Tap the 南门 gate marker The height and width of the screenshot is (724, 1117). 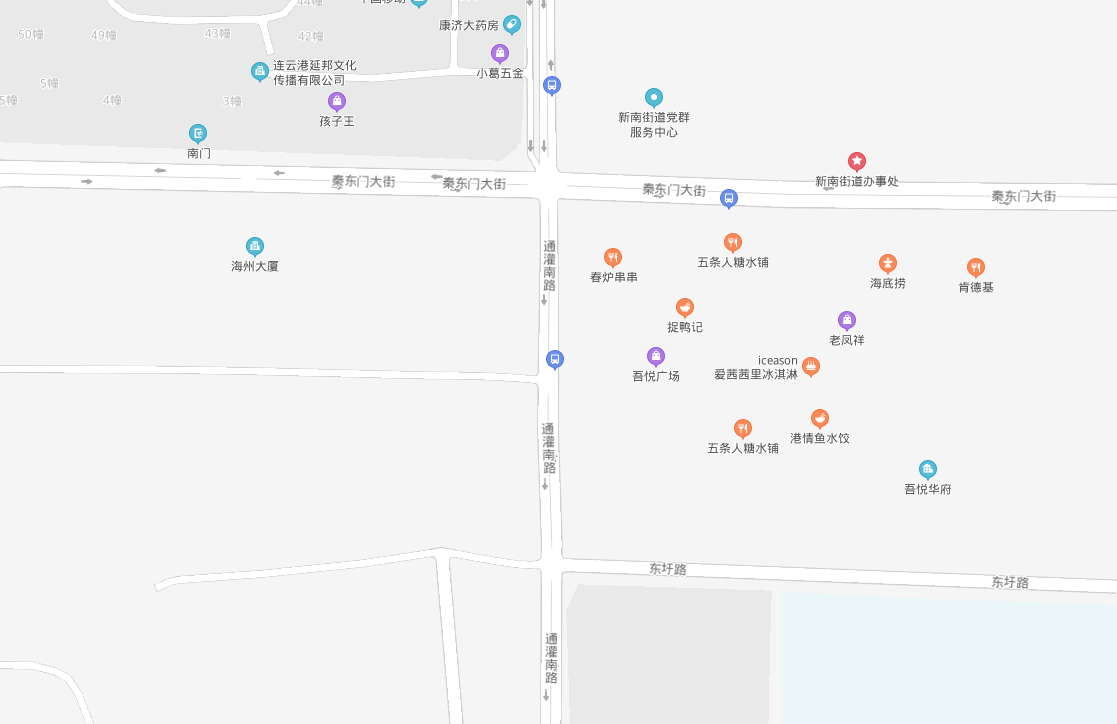point(199,133)
